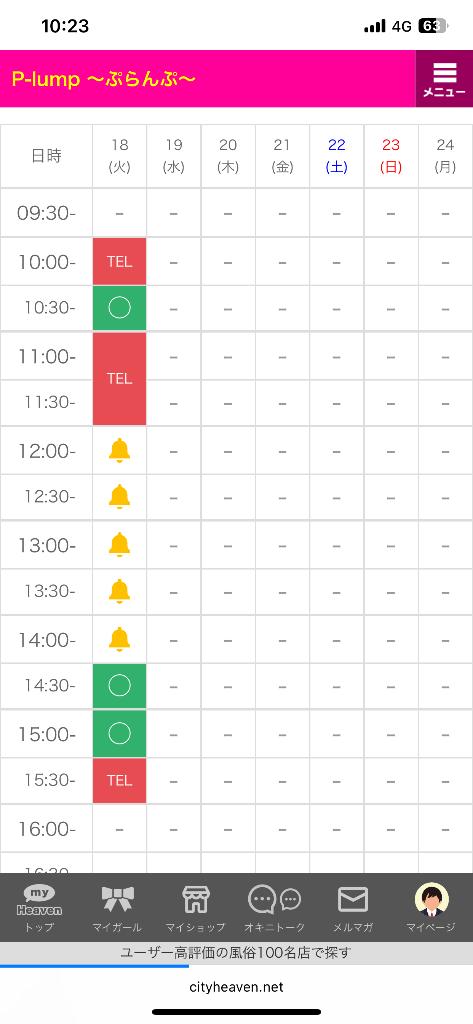Viewport: 473px width, 1024px height.
Task: Reserve the open 14:30 slot
Action: click(x=120, y=686)
